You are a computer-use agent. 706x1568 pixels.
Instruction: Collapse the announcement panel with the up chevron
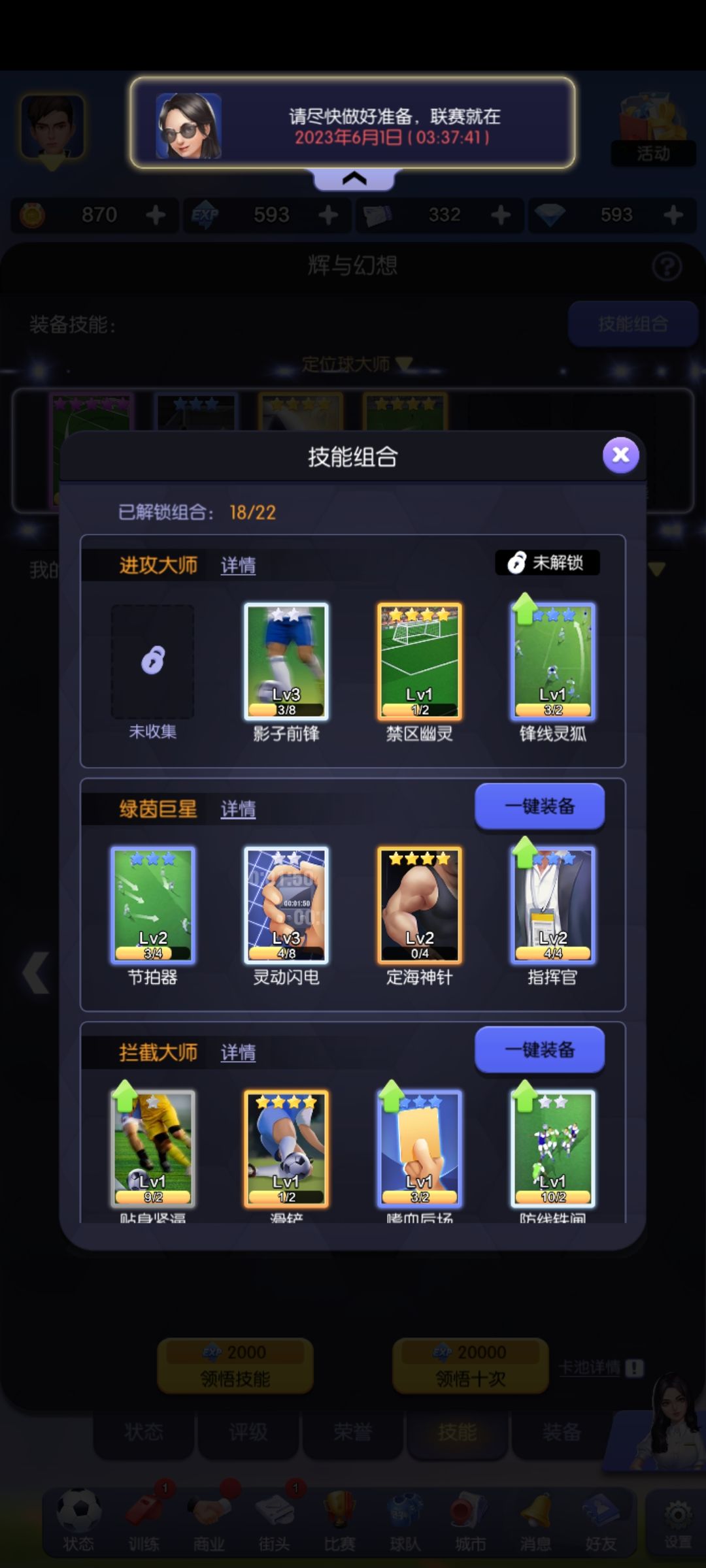353,178
